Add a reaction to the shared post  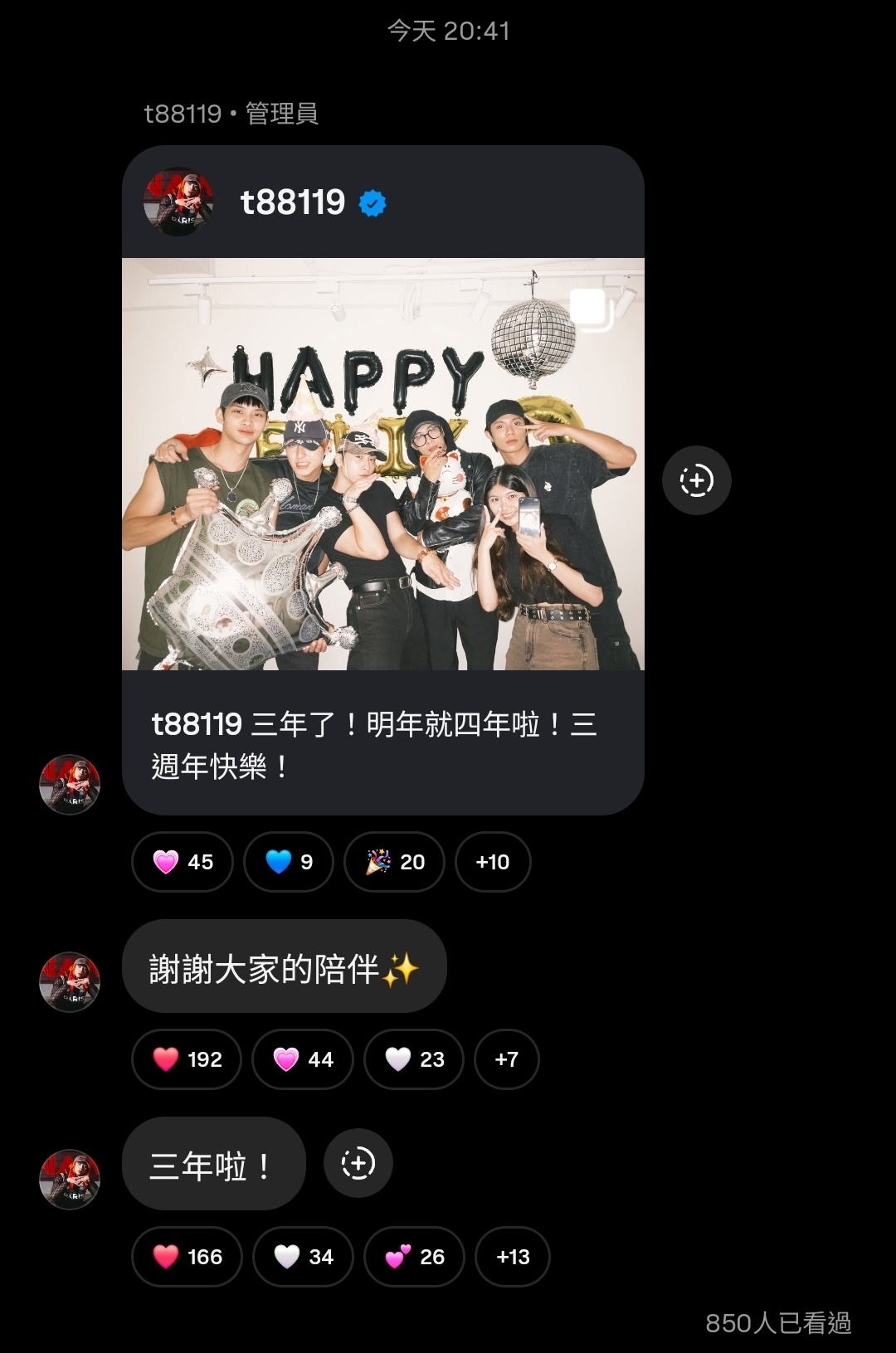696,480
